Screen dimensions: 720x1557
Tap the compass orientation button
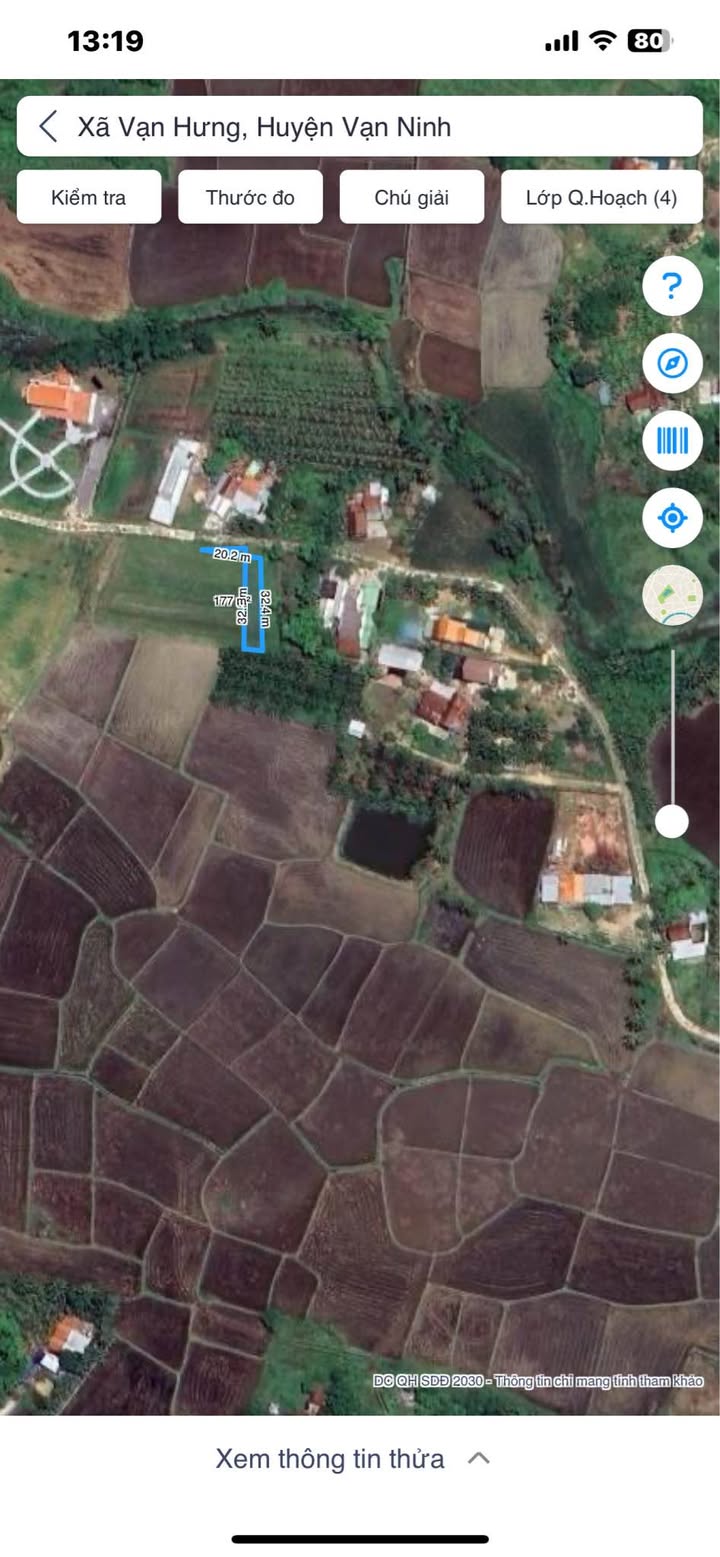(672, 363)
